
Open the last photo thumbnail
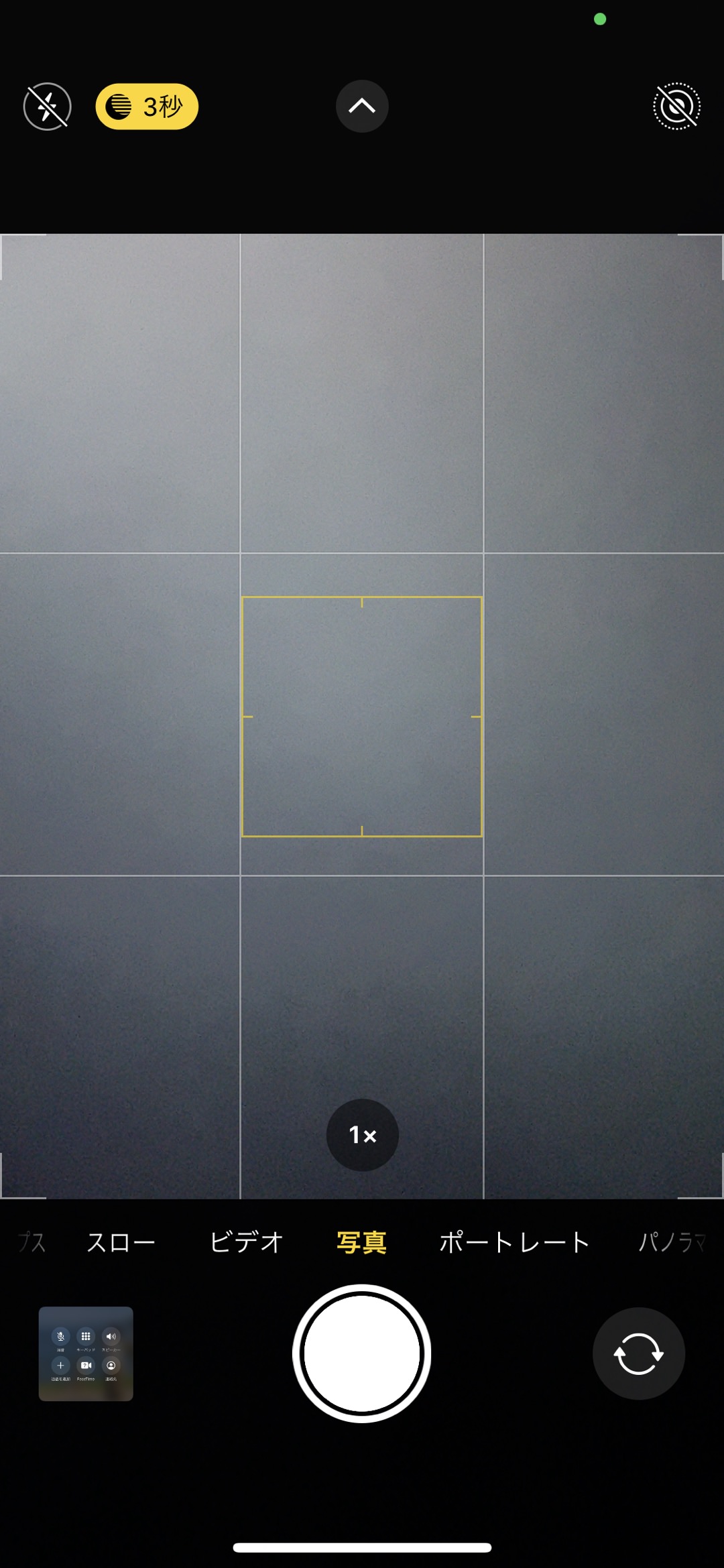pos(86,1353)
